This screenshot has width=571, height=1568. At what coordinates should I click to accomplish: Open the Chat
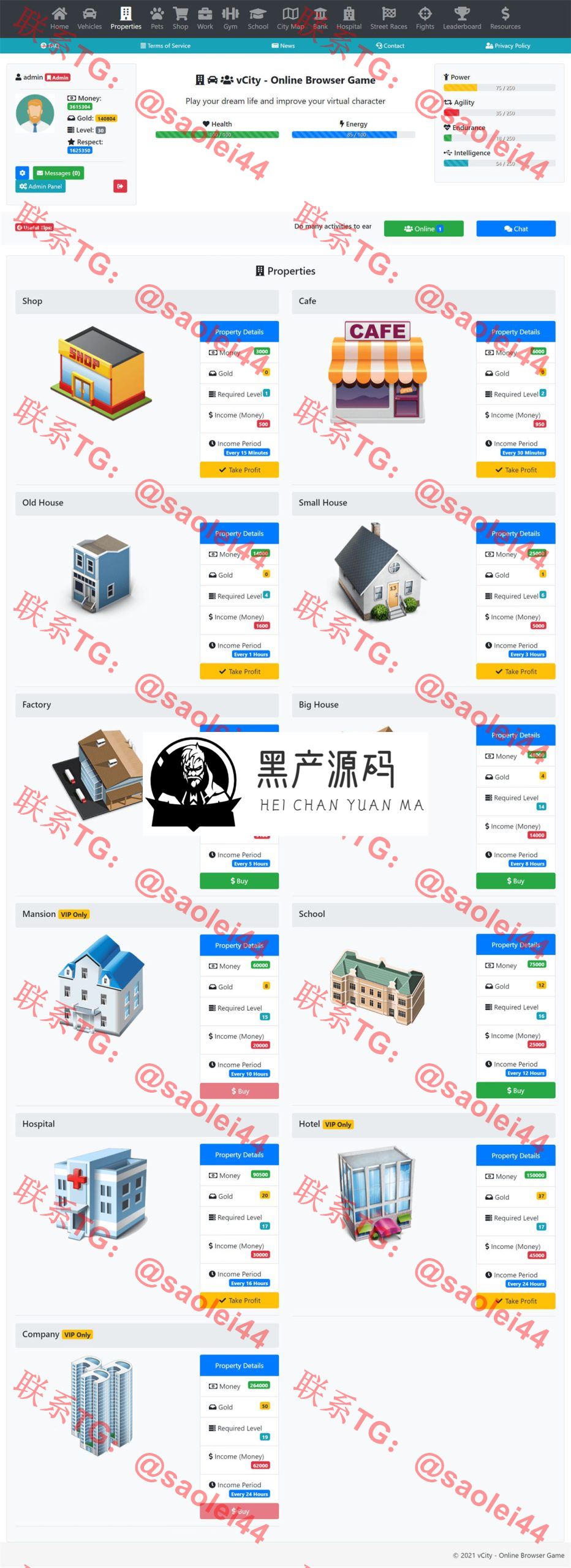pyautogui.click(x=516, y=229)
